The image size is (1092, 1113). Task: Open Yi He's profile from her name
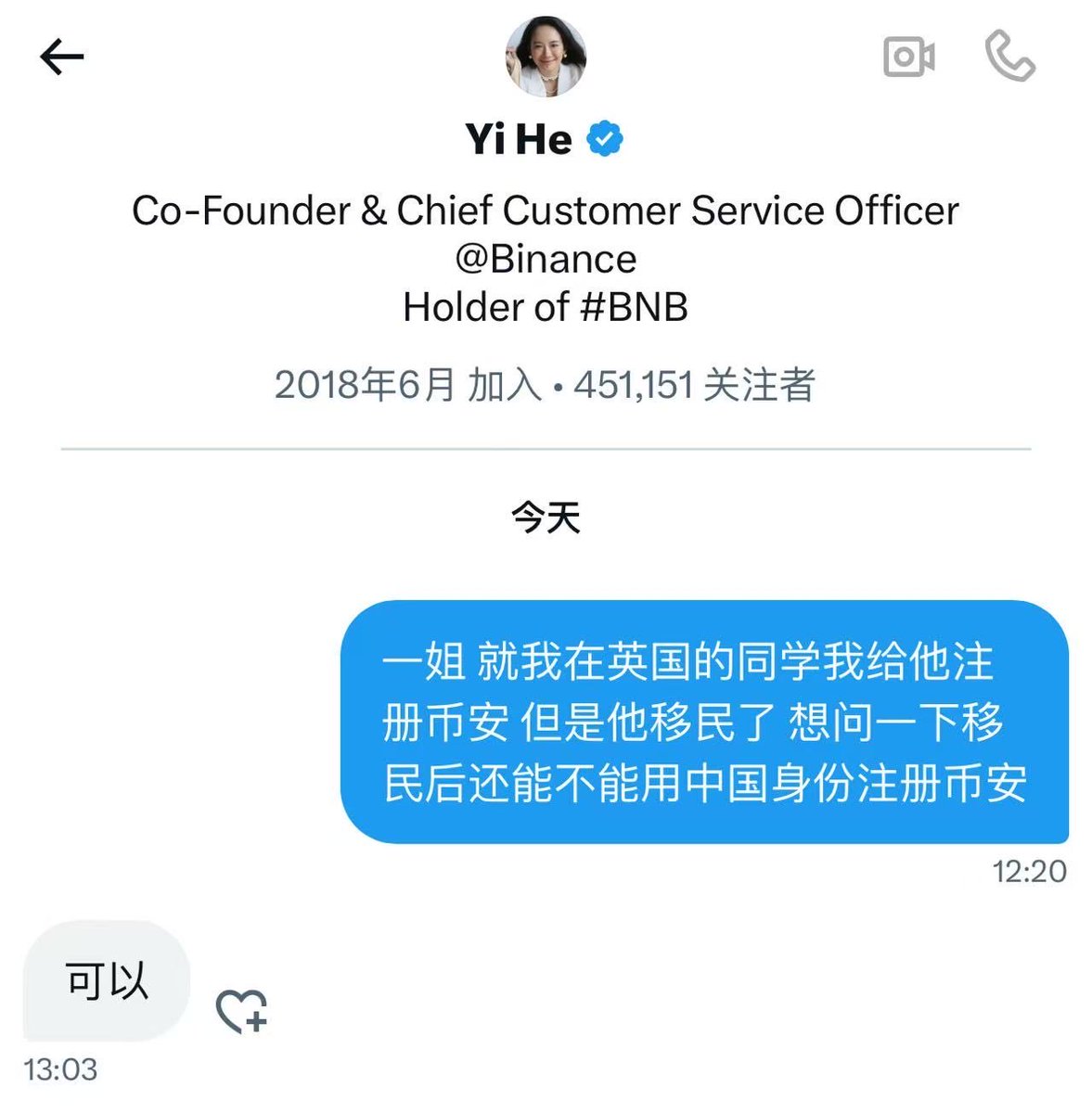pos(520,140)
